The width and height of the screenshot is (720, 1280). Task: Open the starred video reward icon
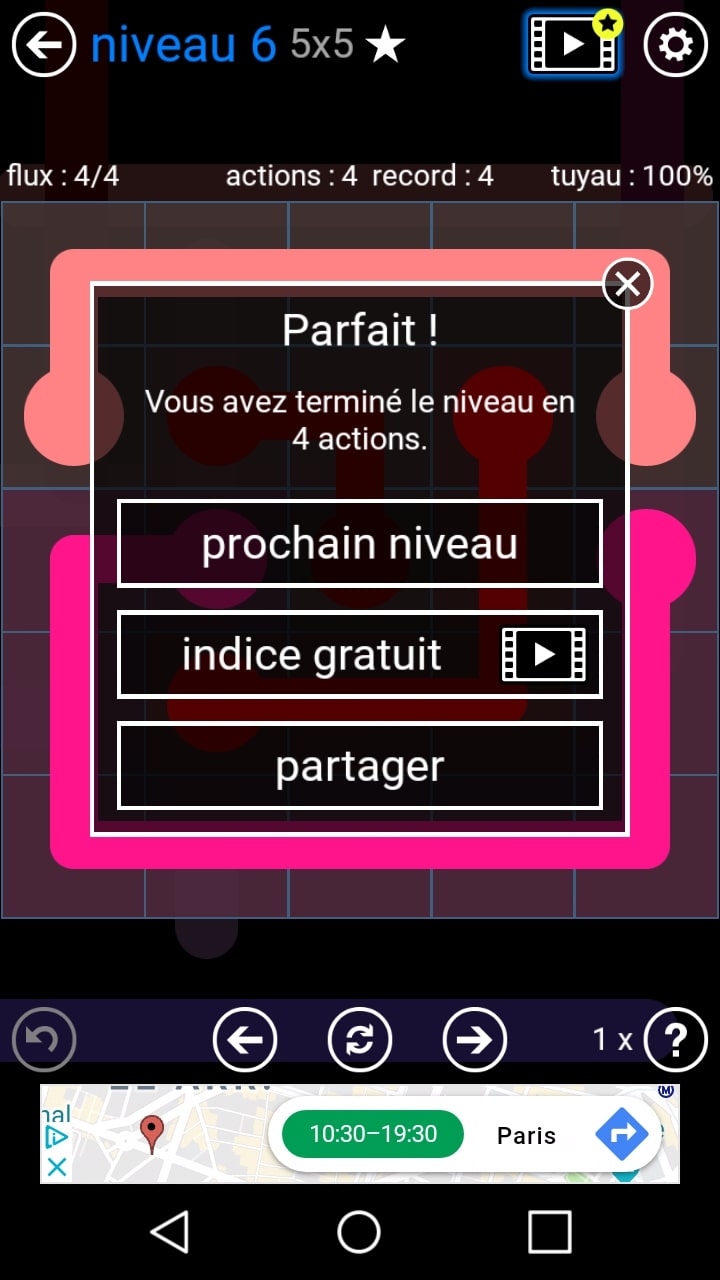click(x=573, y=45)
